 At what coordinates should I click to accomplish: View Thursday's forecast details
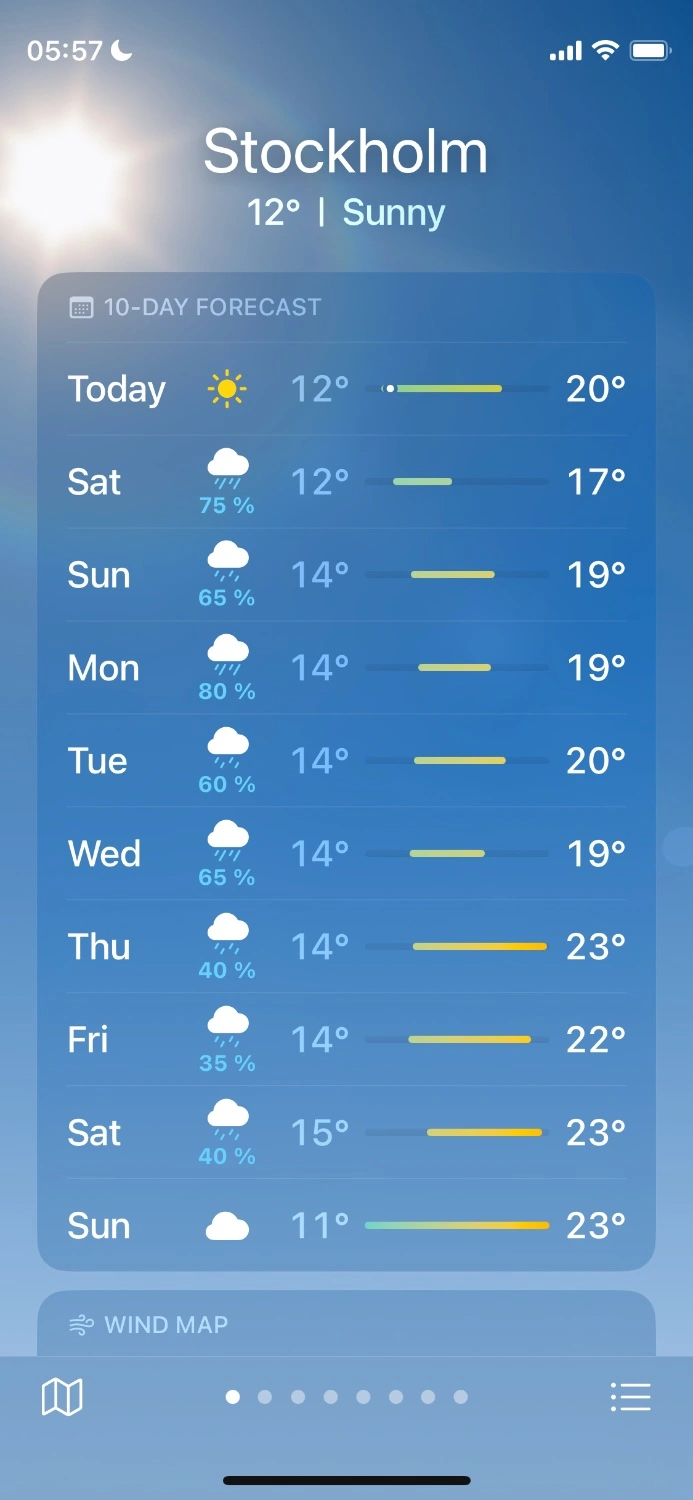pyautogui.click(x=346, y=947)
